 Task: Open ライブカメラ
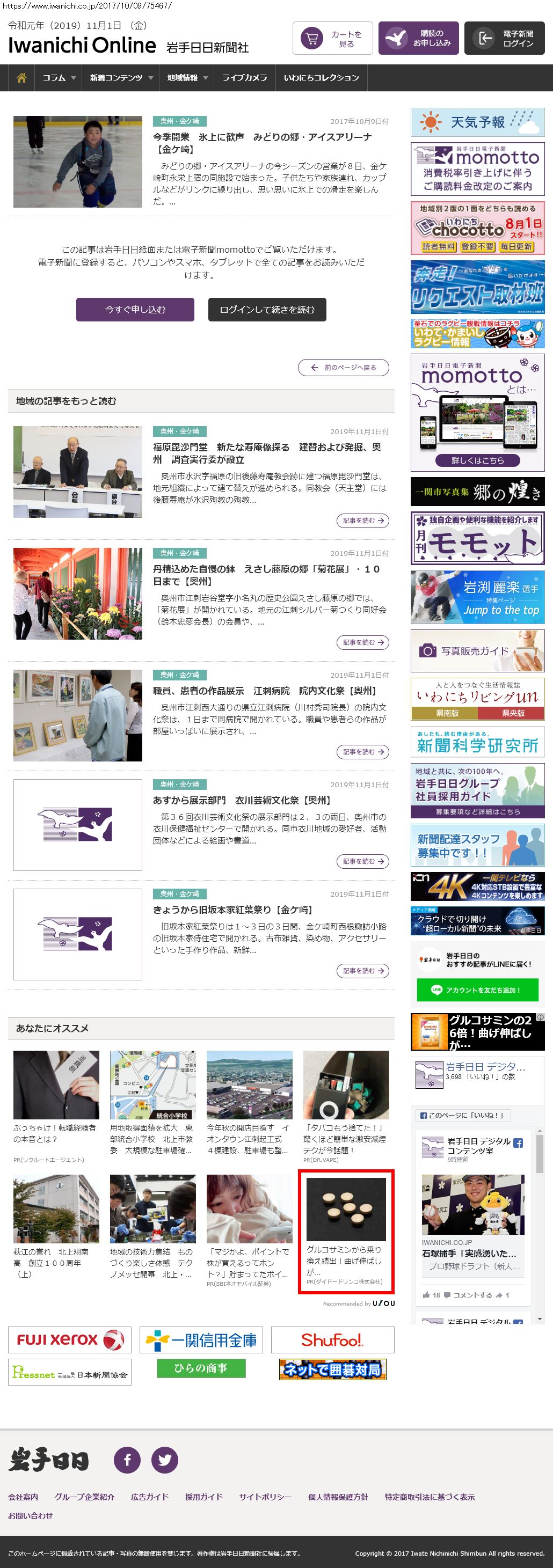[244, 78]
